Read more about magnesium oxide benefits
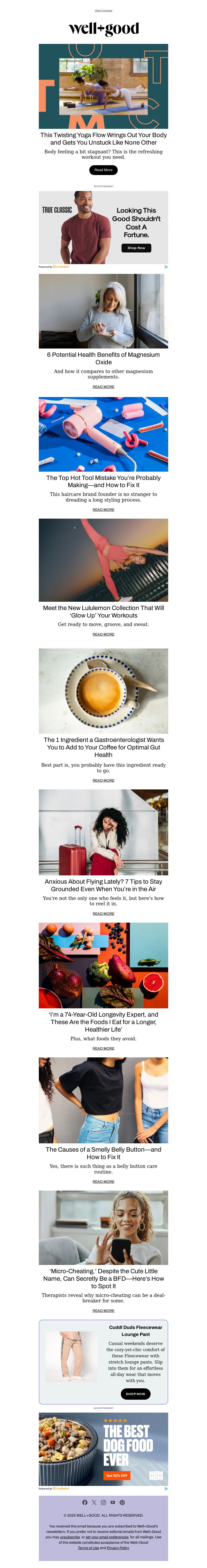This screenshot has height=1568, width=207. point(103,386)
